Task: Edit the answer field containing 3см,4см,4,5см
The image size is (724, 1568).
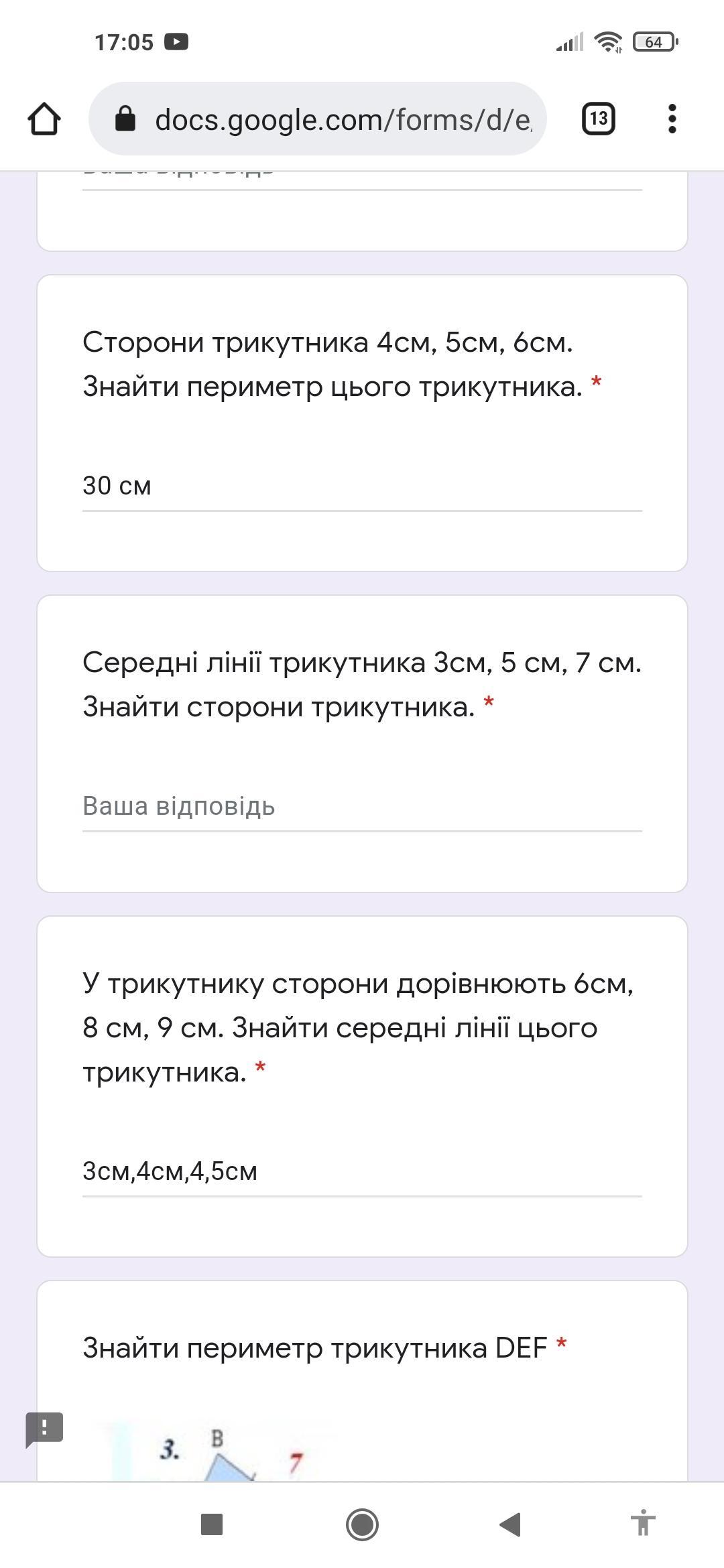Action: pyautogui.click(x=362, y=1172)
